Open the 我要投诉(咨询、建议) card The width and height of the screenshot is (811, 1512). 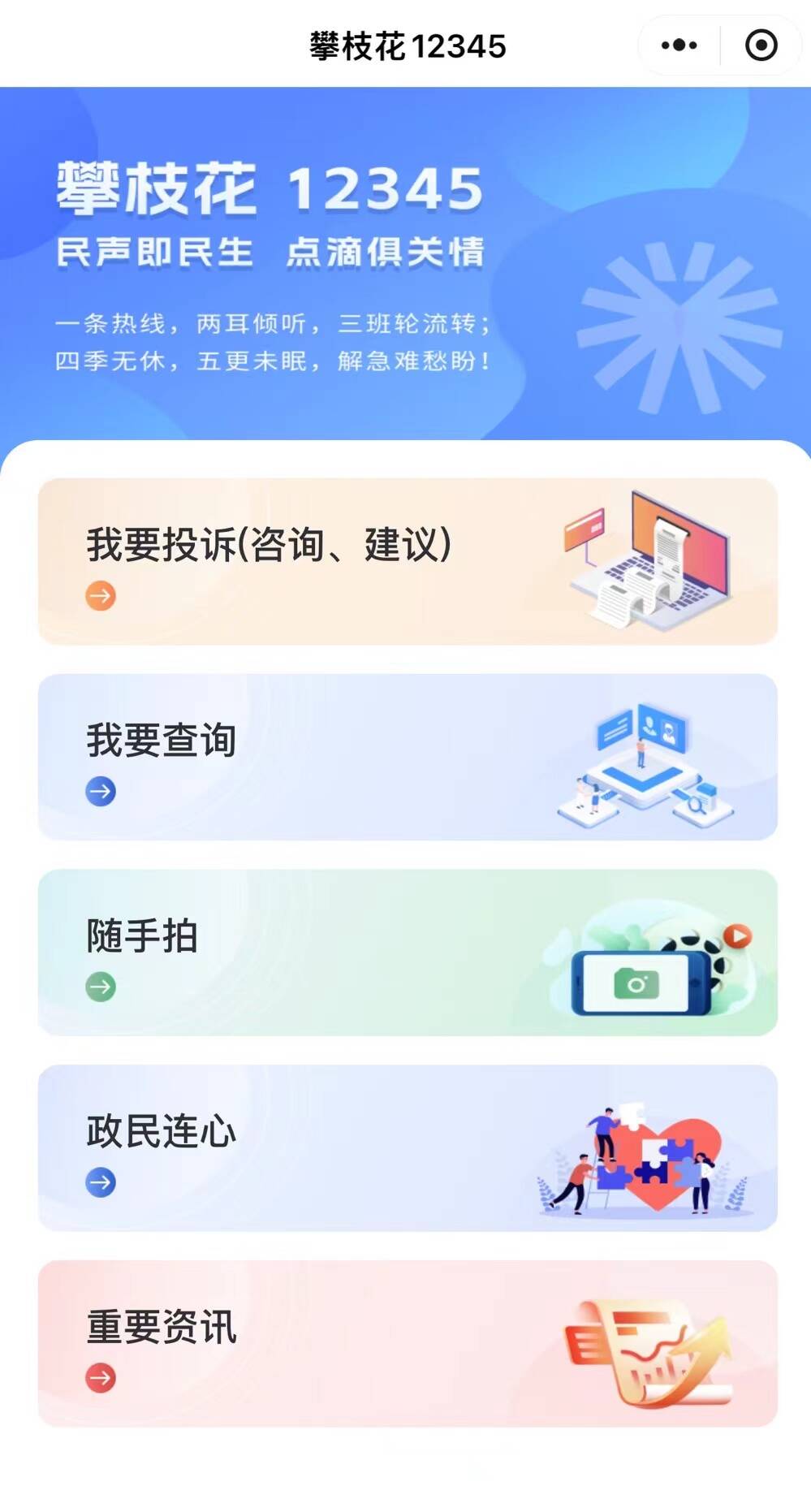pos(408,561)
